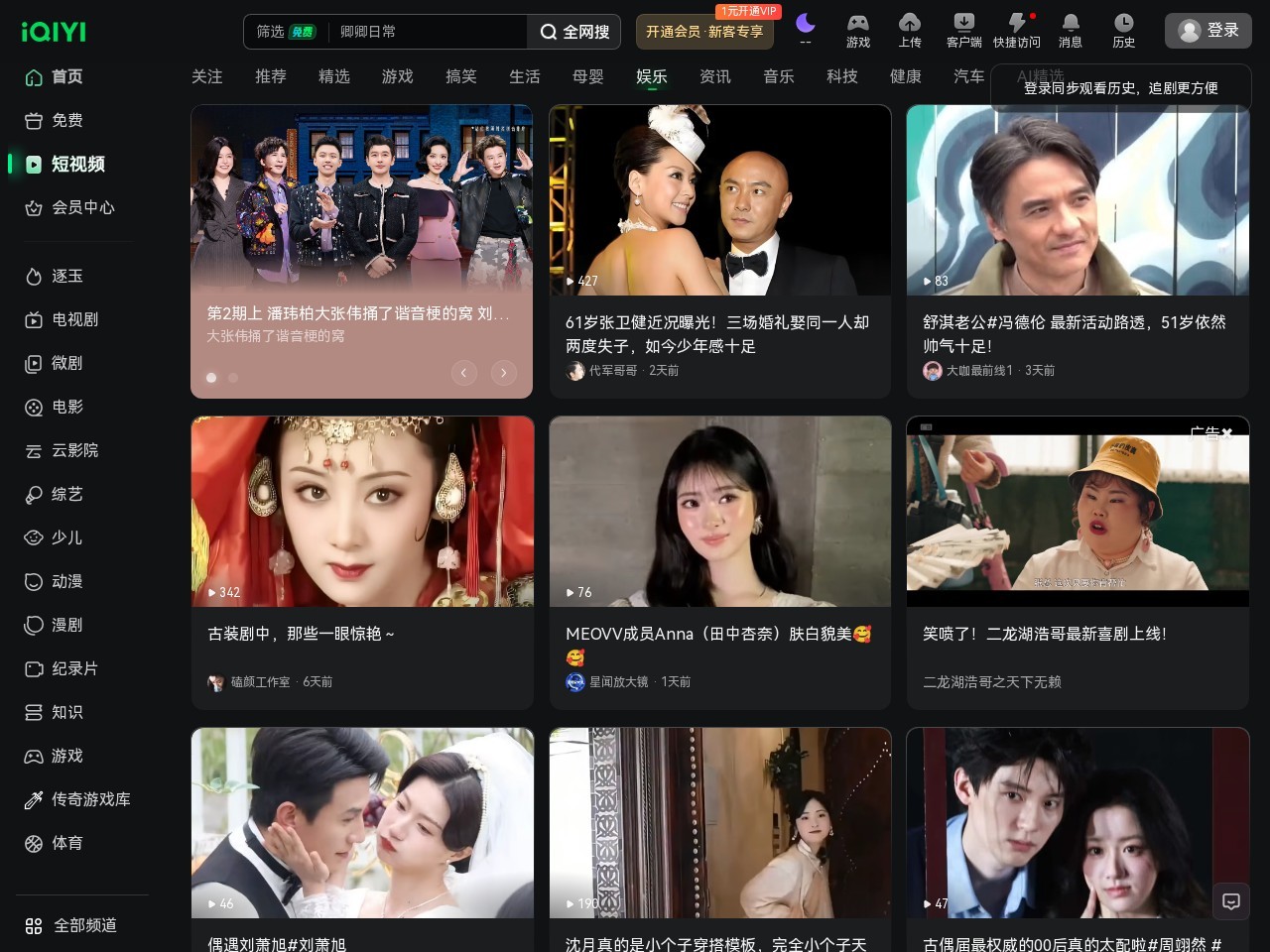Go to 首页 in the sidebar
This screenshot has width=1270, height=952.
coord(66,76)
